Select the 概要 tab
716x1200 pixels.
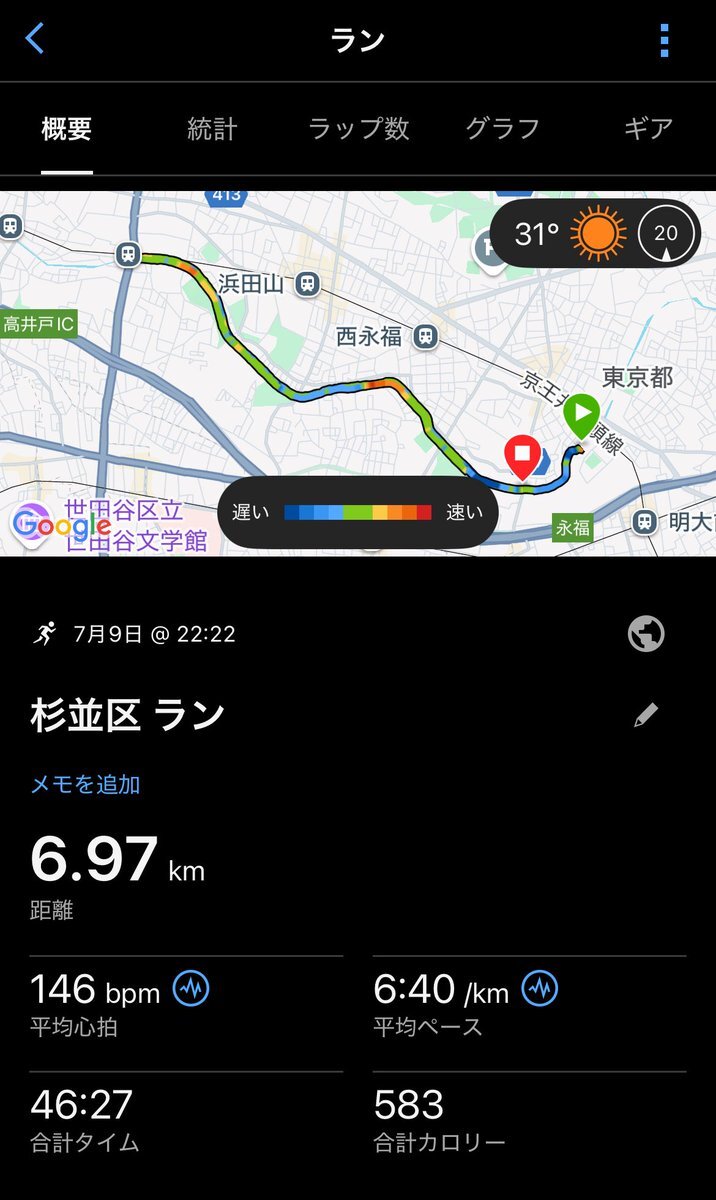pyautogui.click(x=67, y=128)
